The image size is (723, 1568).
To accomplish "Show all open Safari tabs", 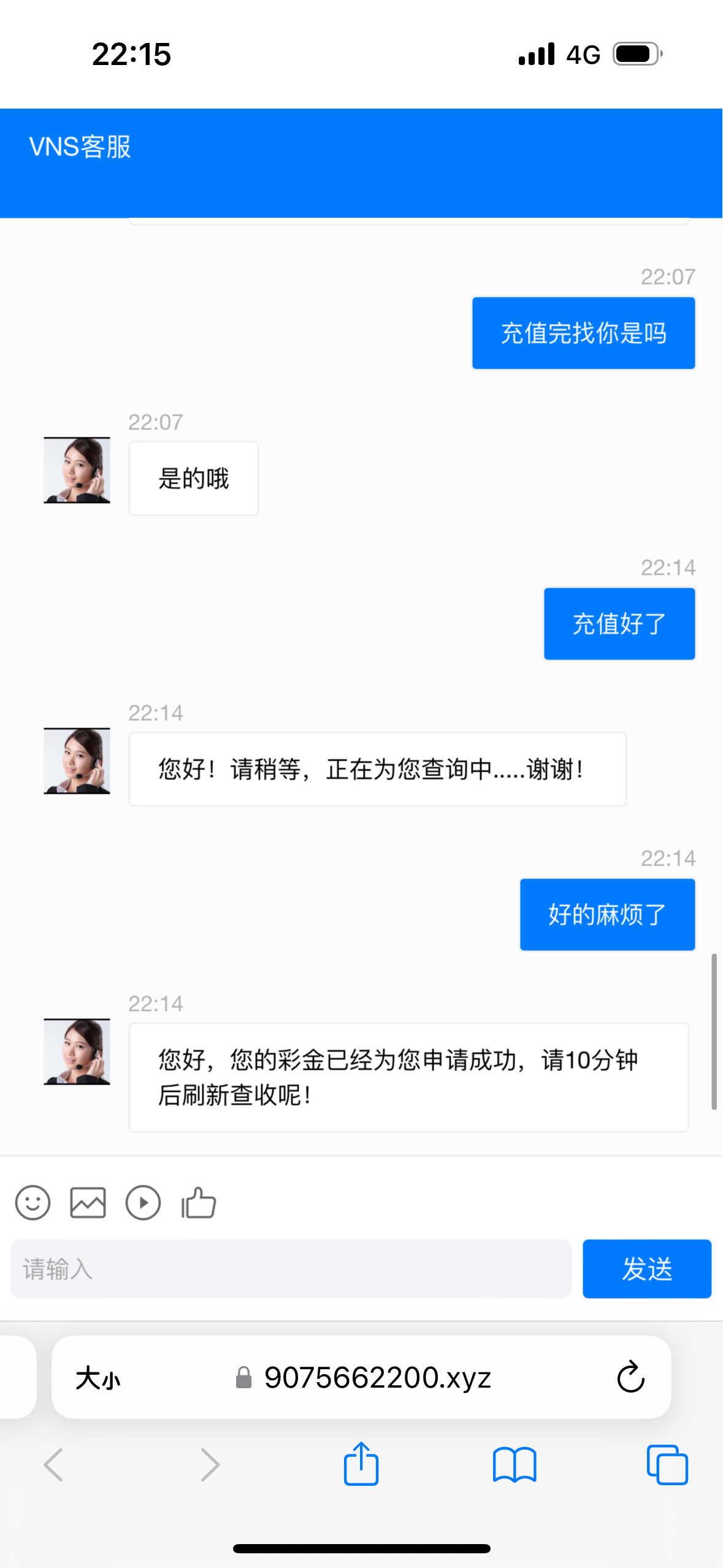I will (667, 1465).
